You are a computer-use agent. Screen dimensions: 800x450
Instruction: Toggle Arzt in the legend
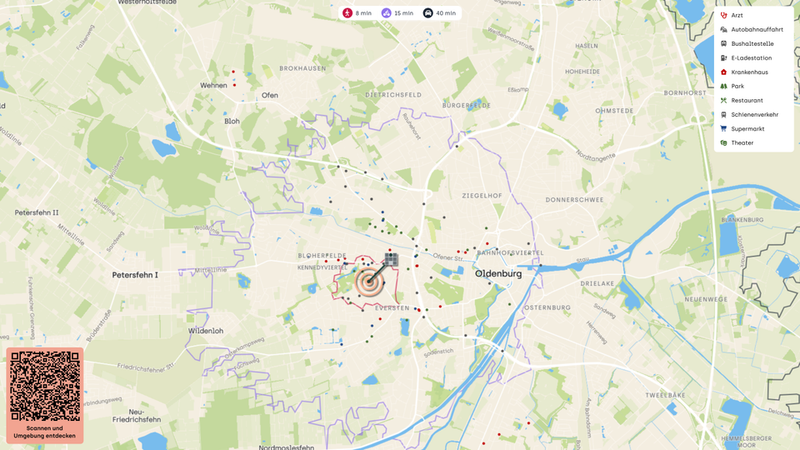tap(737, 16)
